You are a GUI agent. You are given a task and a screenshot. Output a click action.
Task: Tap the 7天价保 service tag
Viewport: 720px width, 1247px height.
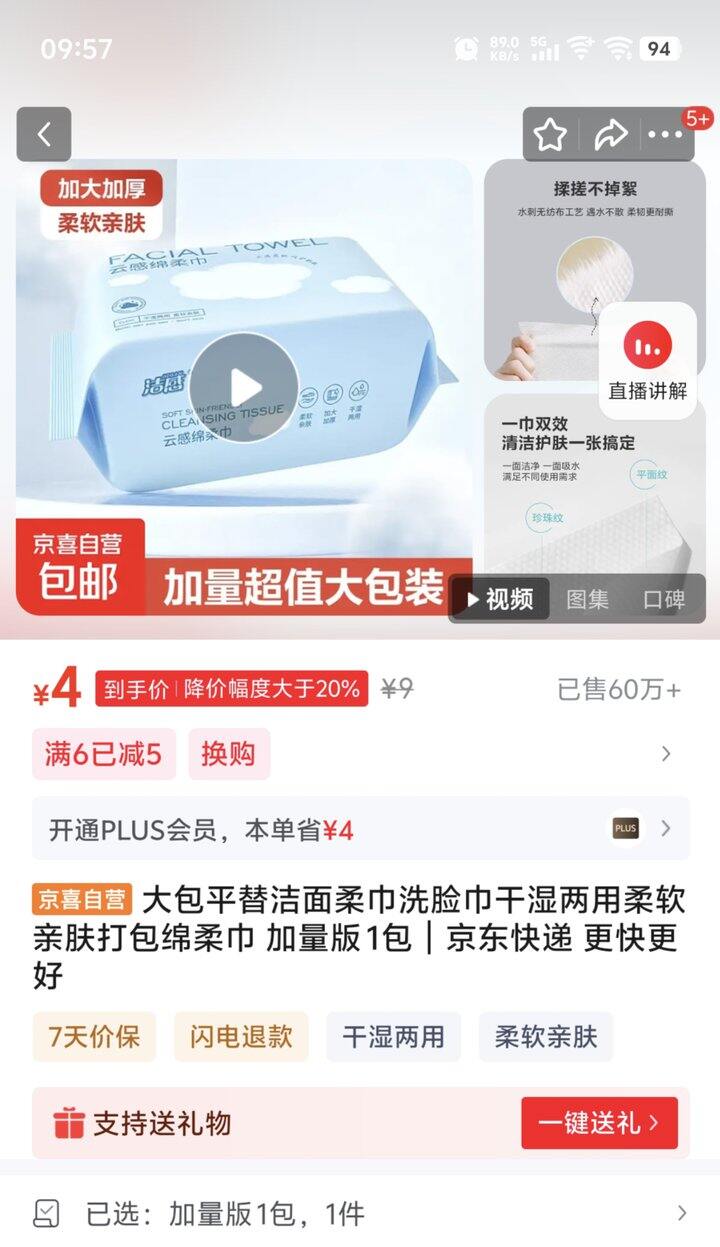[94, 1036]
